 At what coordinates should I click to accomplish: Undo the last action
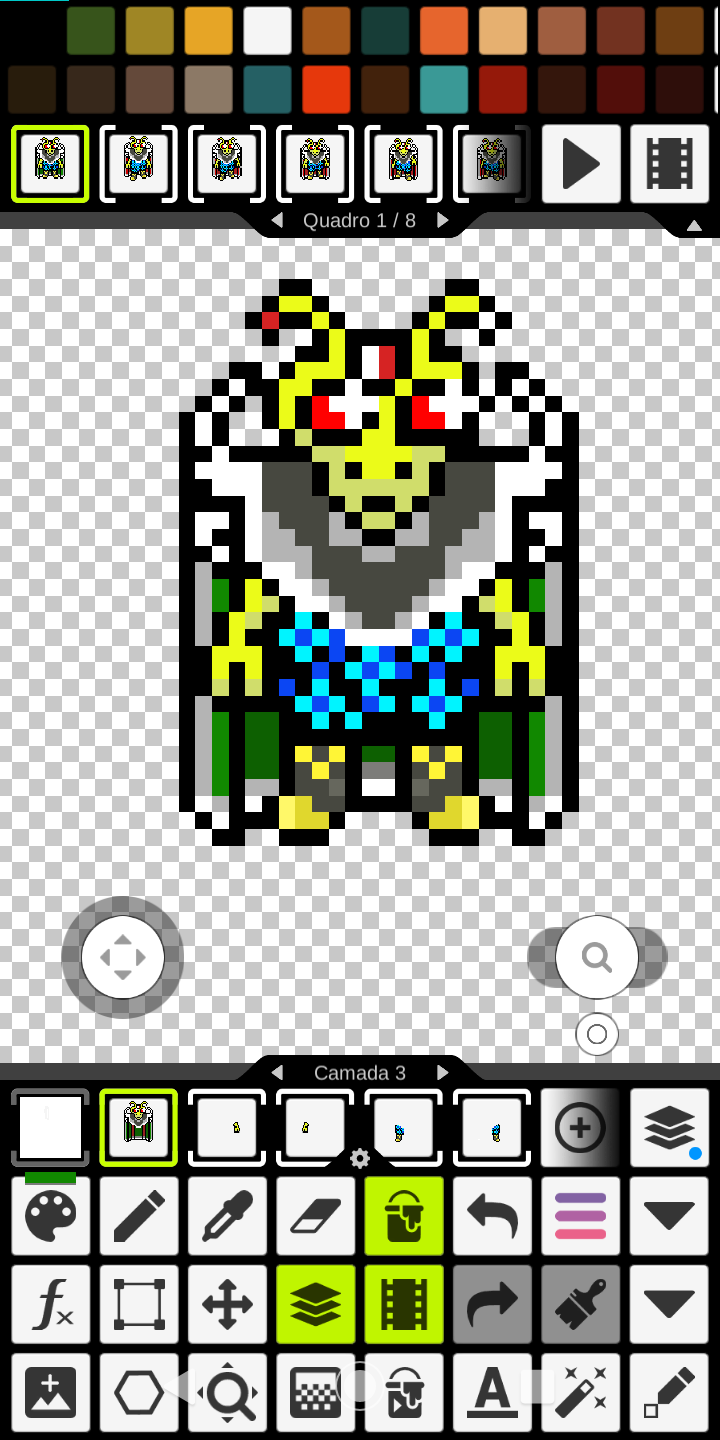point(492,1216)
